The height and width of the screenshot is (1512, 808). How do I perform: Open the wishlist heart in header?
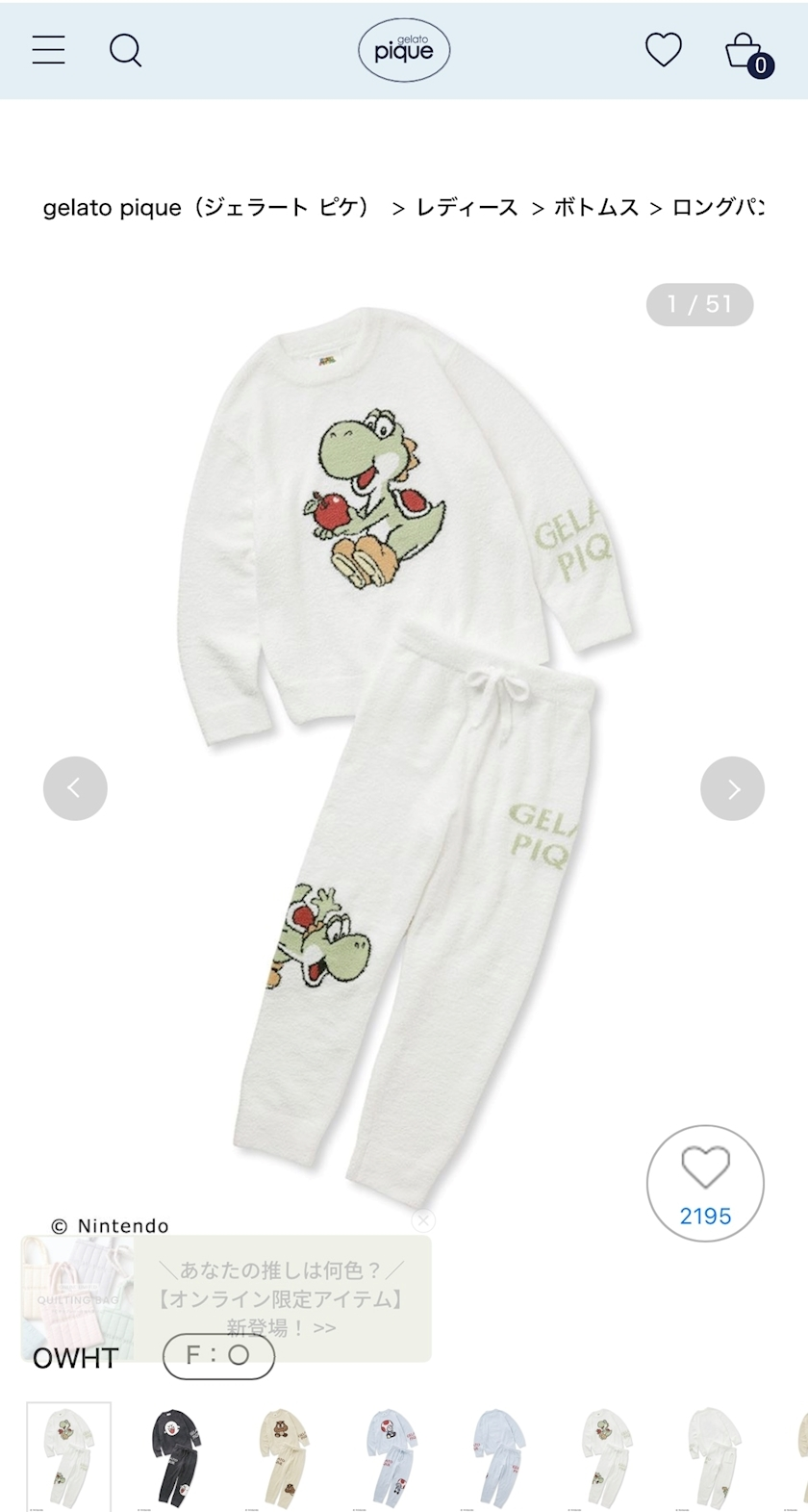click(x=663, y=50)
